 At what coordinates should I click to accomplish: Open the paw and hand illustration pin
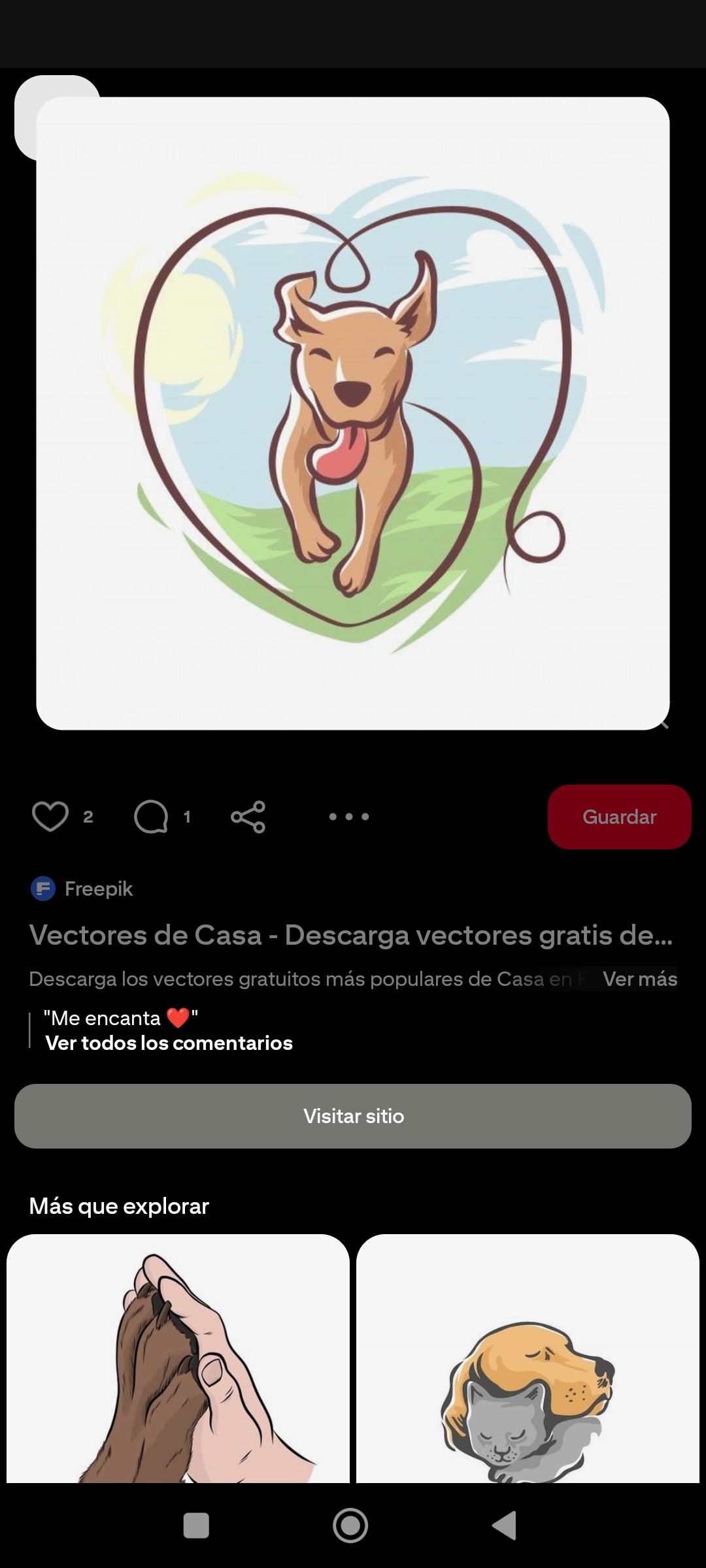point(178,1358)
